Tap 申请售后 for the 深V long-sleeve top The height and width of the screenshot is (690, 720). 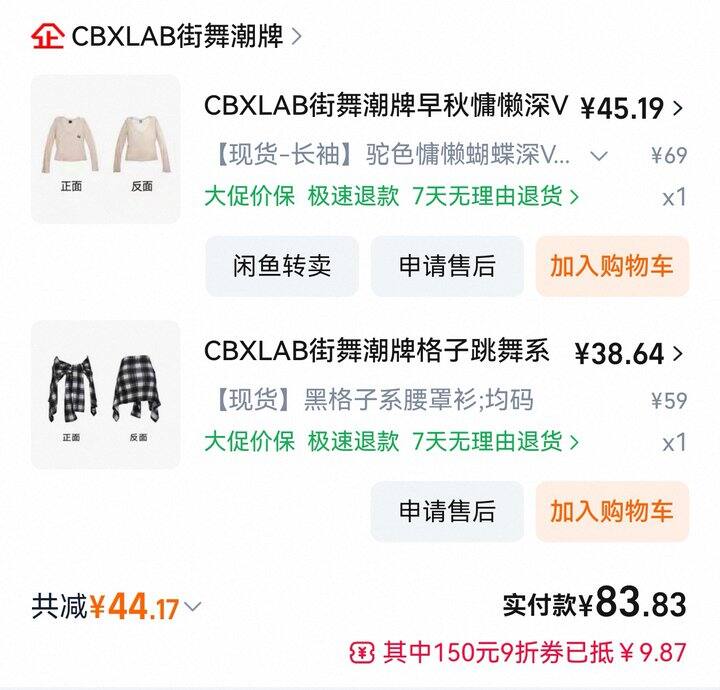pyautogui.click(x=447, y=266)
